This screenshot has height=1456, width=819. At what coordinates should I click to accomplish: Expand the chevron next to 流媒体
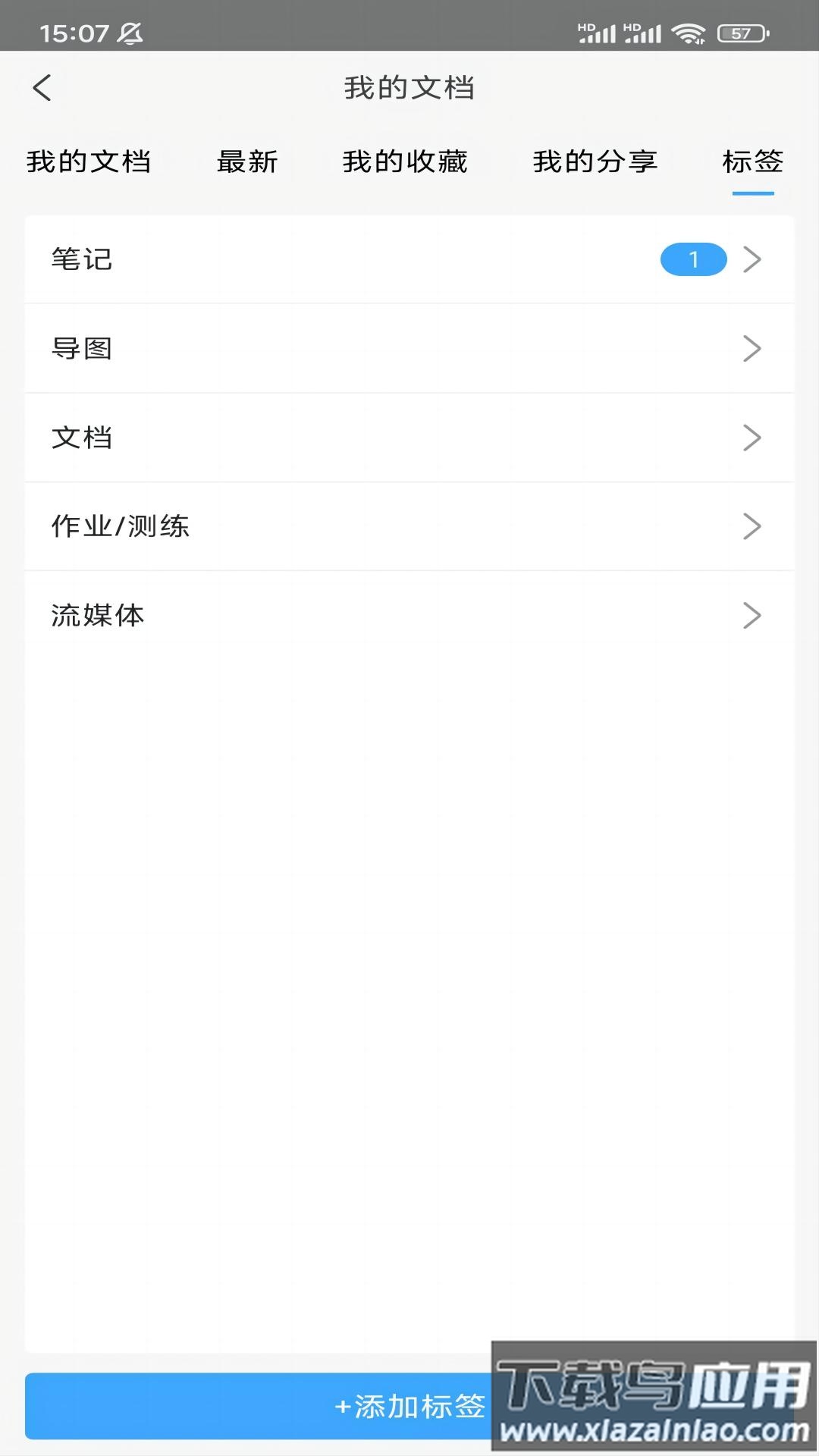tap(752, 616)
